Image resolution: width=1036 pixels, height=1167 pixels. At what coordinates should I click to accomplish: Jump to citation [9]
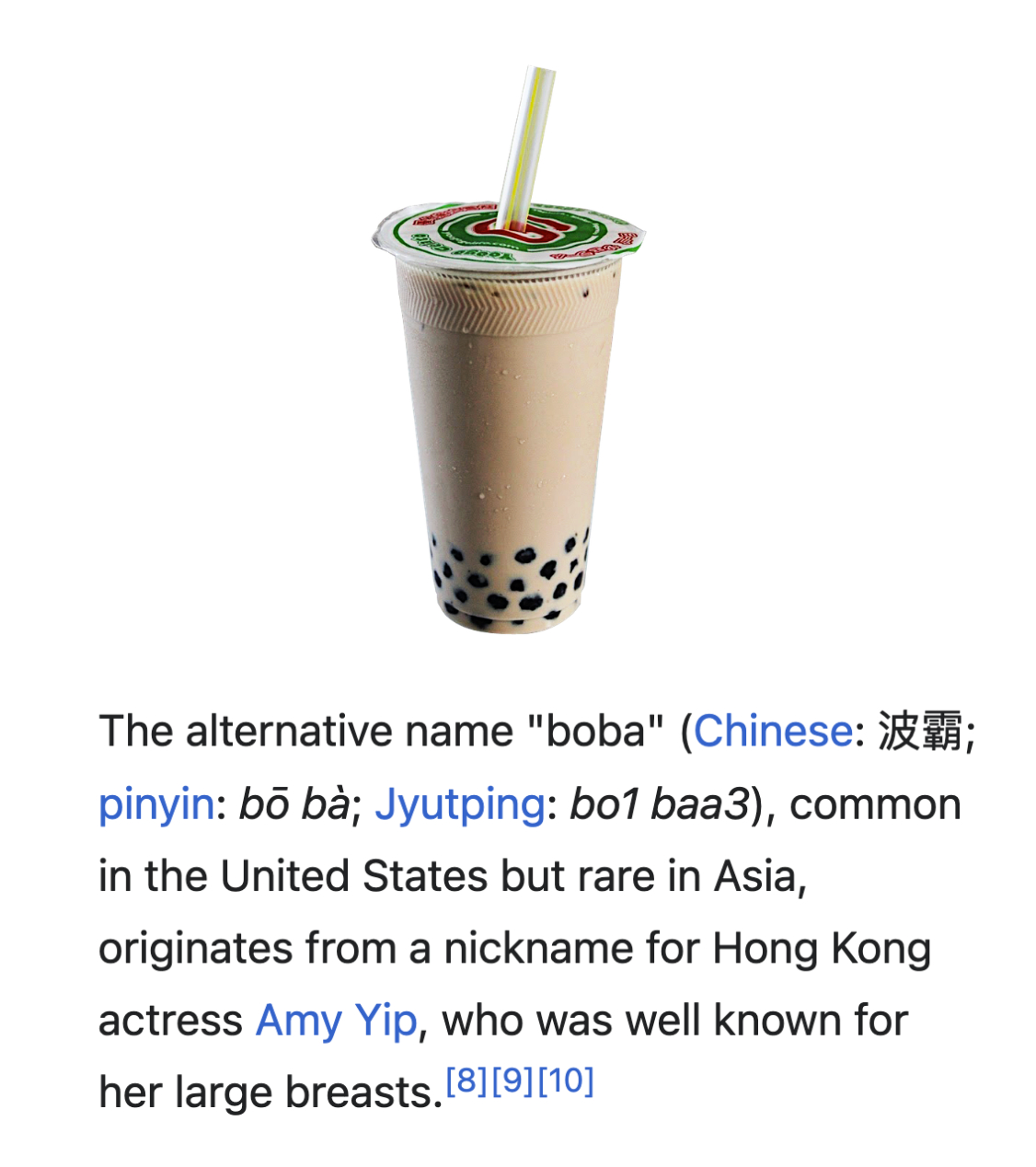pos(512,1080)
